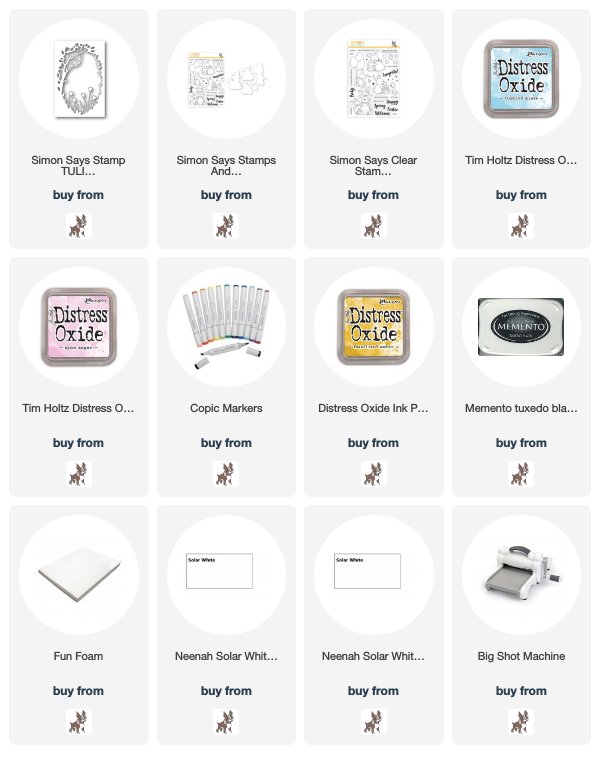The height and width of the screenshot is (758, 600).
Task: Tap the store icon under Copic Markers
Action: point(226,473)
